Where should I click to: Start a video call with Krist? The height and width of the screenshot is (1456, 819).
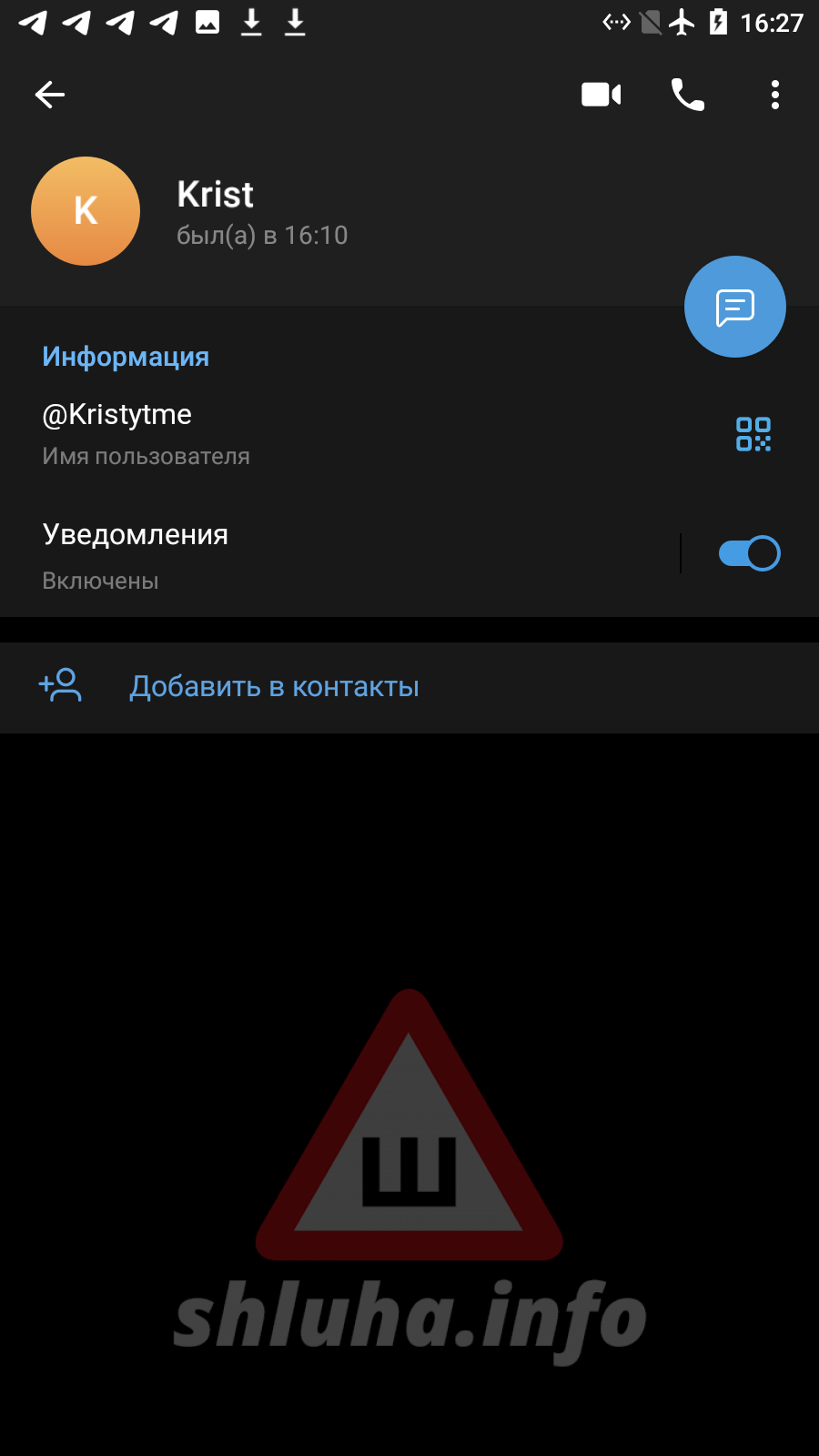point(601,95)
